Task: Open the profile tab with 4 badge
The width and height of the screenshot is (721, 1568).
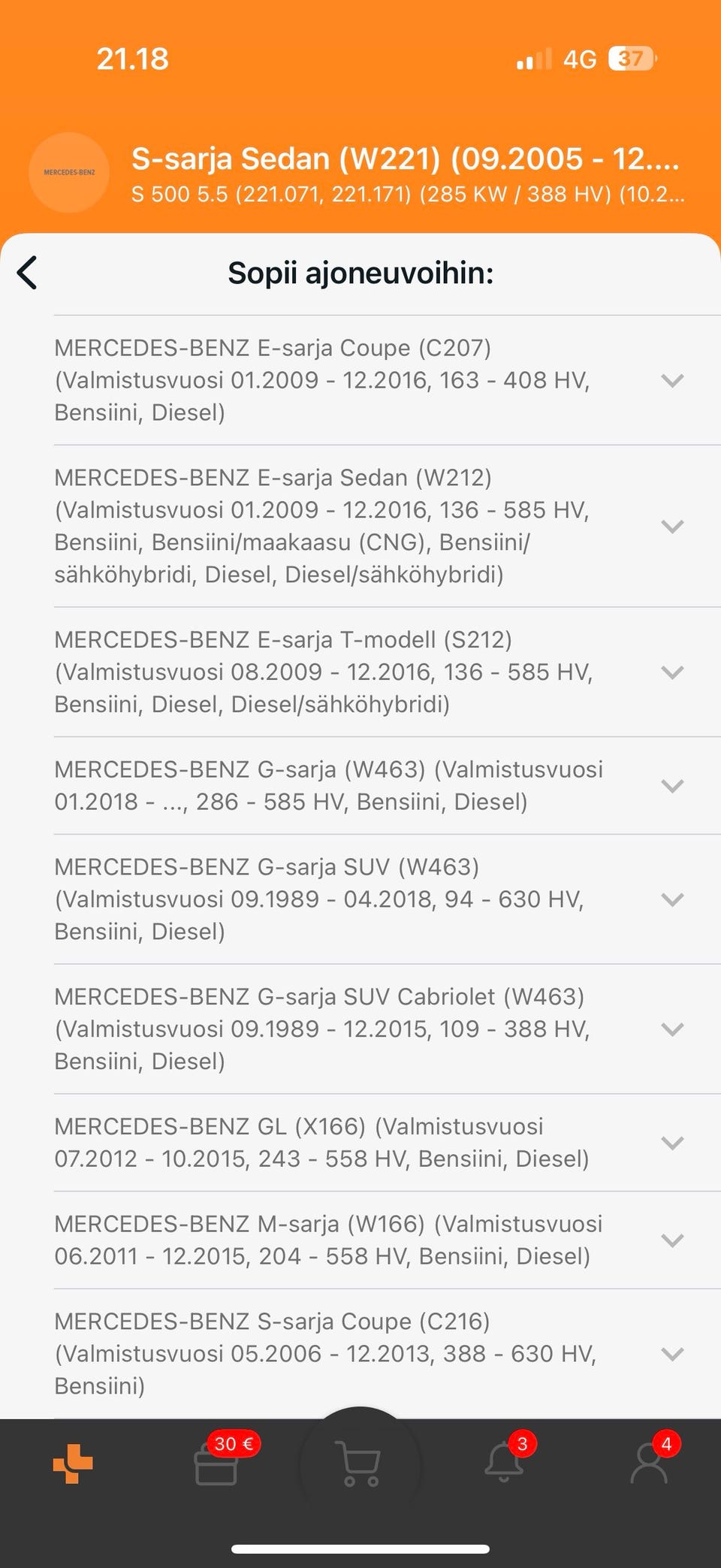Action: (x=649, y=1464)
